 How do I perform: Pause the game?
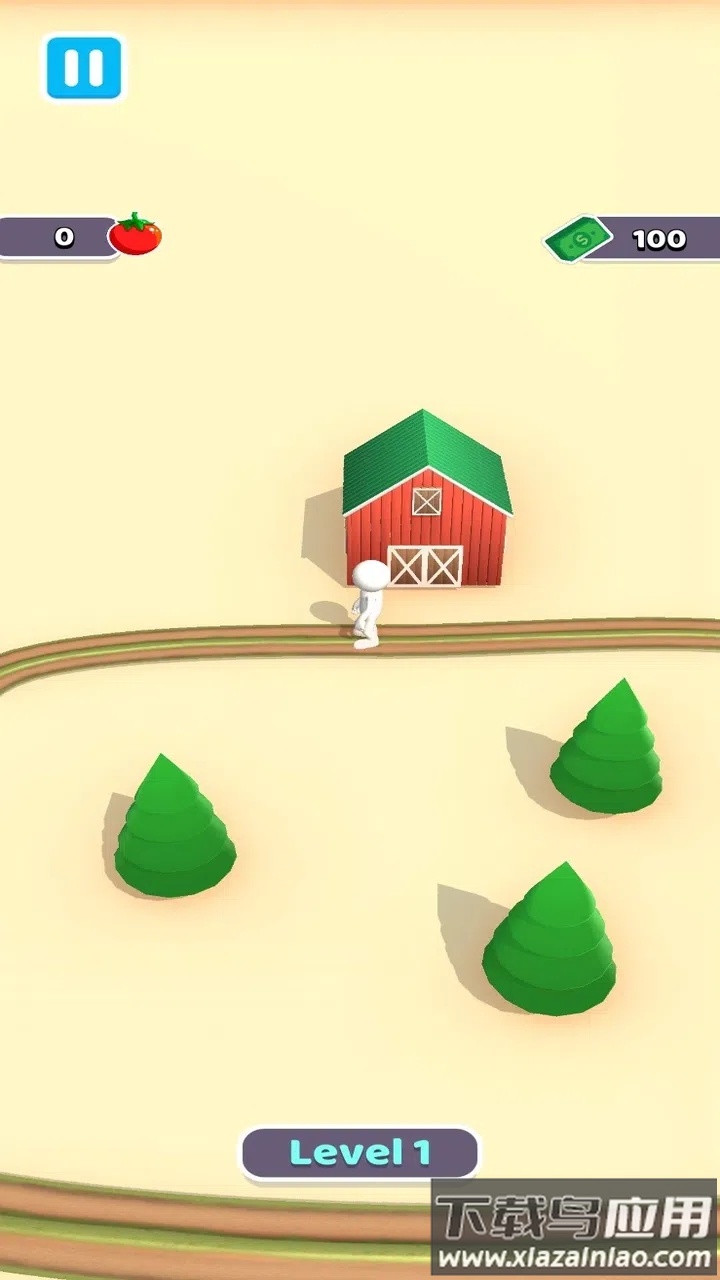(x=83, y=67)
